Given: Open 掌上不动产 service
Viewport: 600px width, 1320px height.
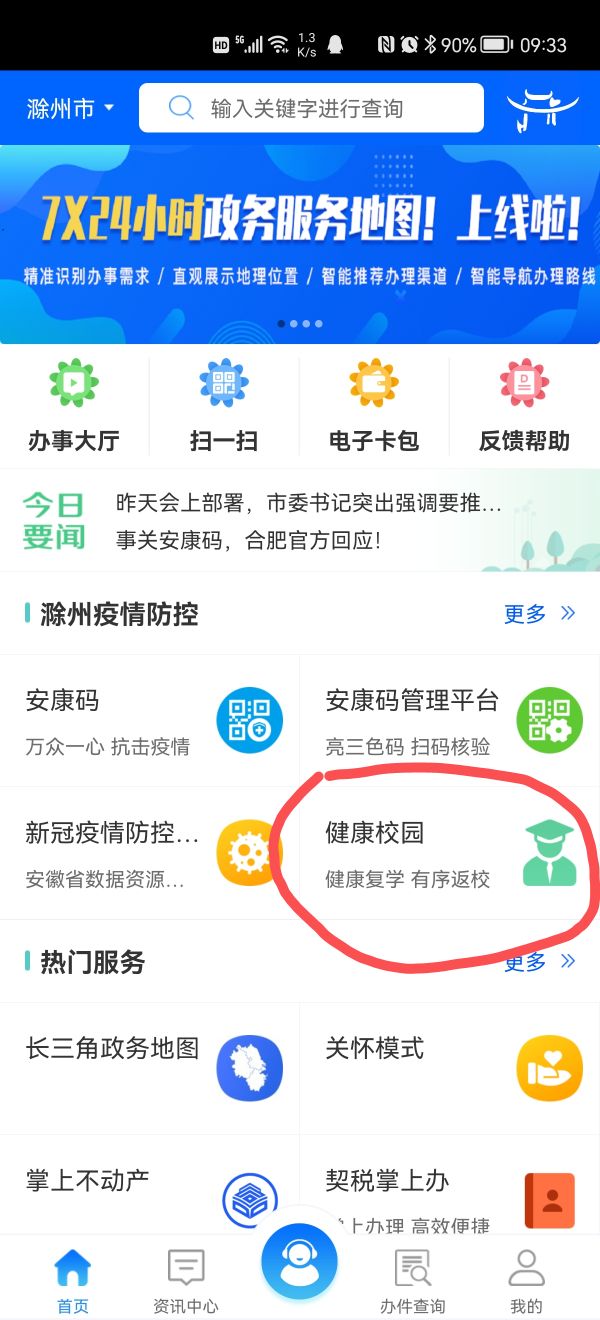Looking at the screenshot, I should point(150,1195).
